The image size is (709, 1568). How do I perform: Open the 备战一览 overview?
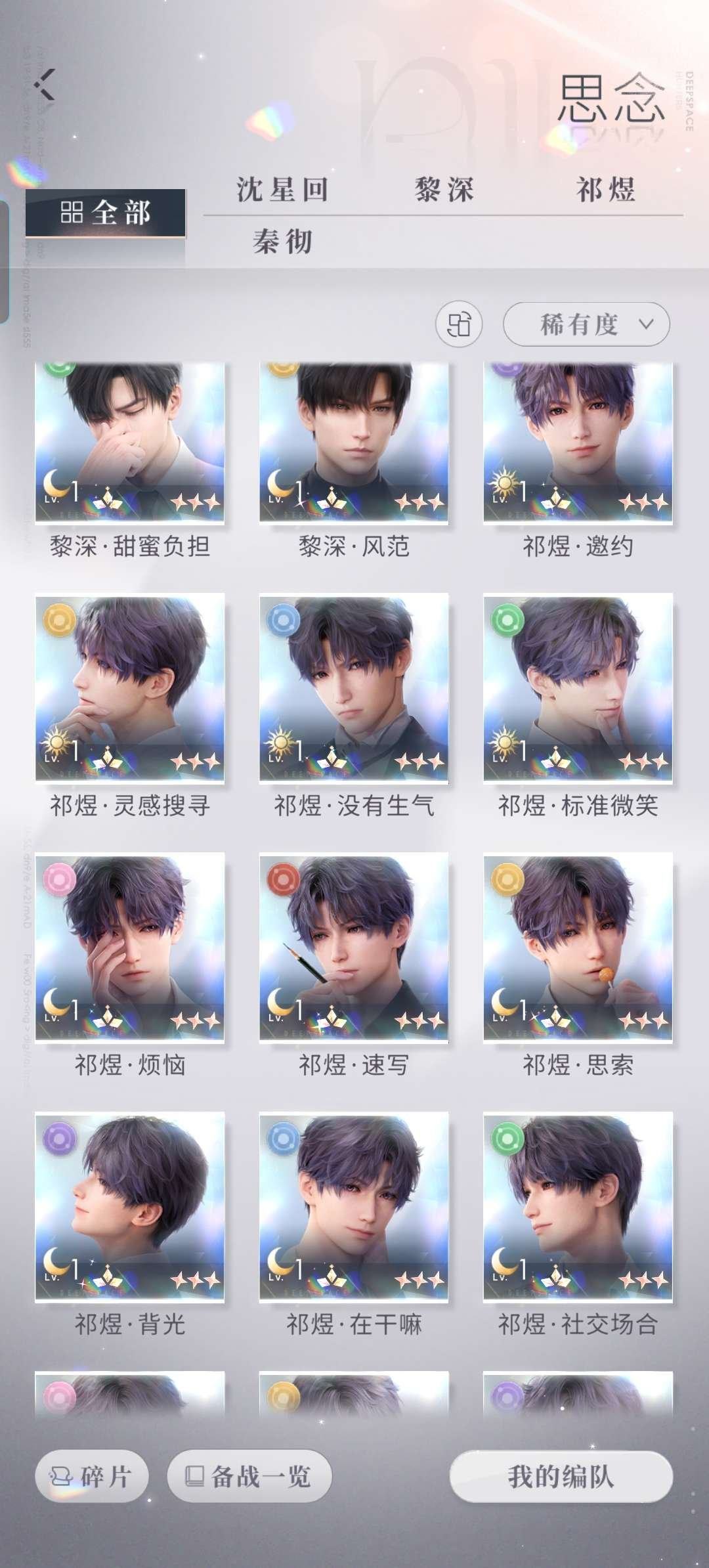point(249,1477)
